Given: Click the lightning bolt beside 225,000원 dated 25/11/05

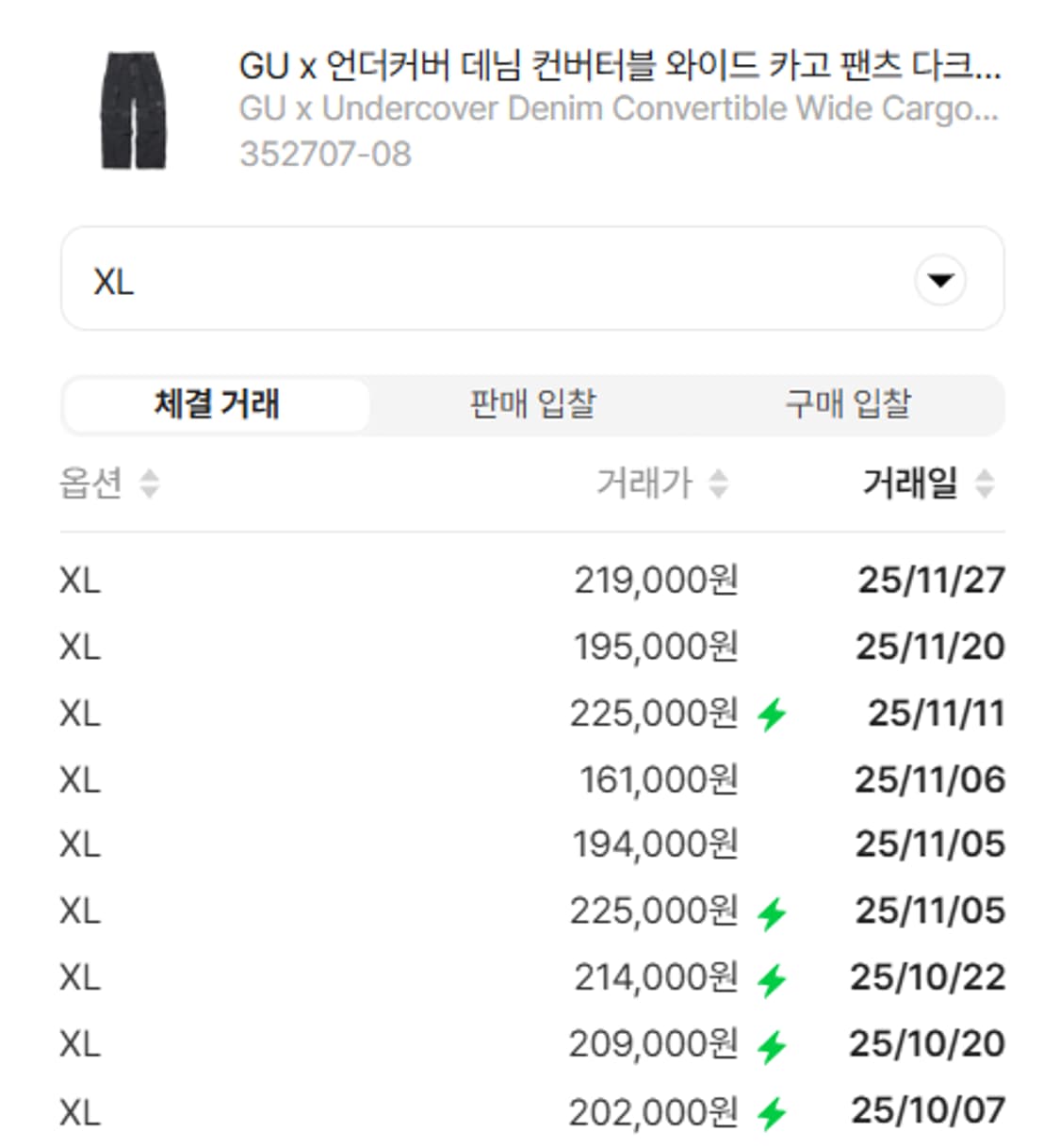Looking at the screenshot, I should [x=771, y=911].
